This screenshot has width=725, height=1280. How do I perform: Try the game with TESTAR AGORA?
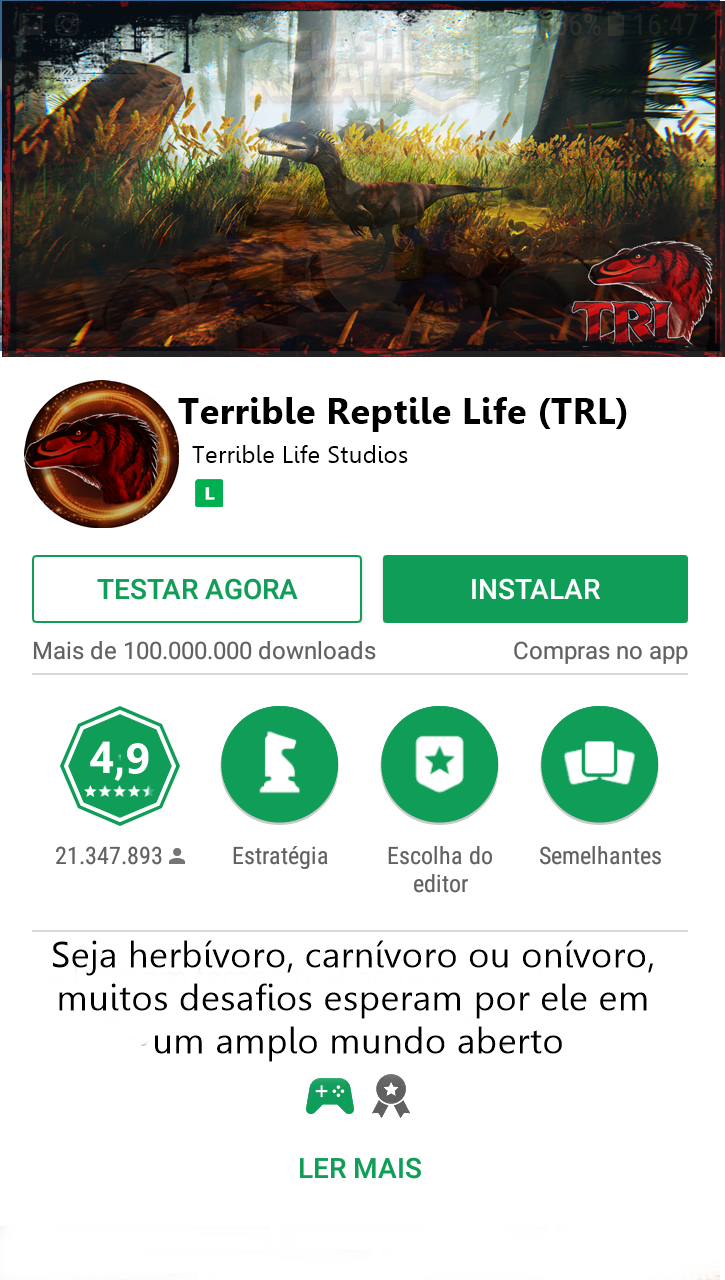pyautogui.click(x=197, y=589)
